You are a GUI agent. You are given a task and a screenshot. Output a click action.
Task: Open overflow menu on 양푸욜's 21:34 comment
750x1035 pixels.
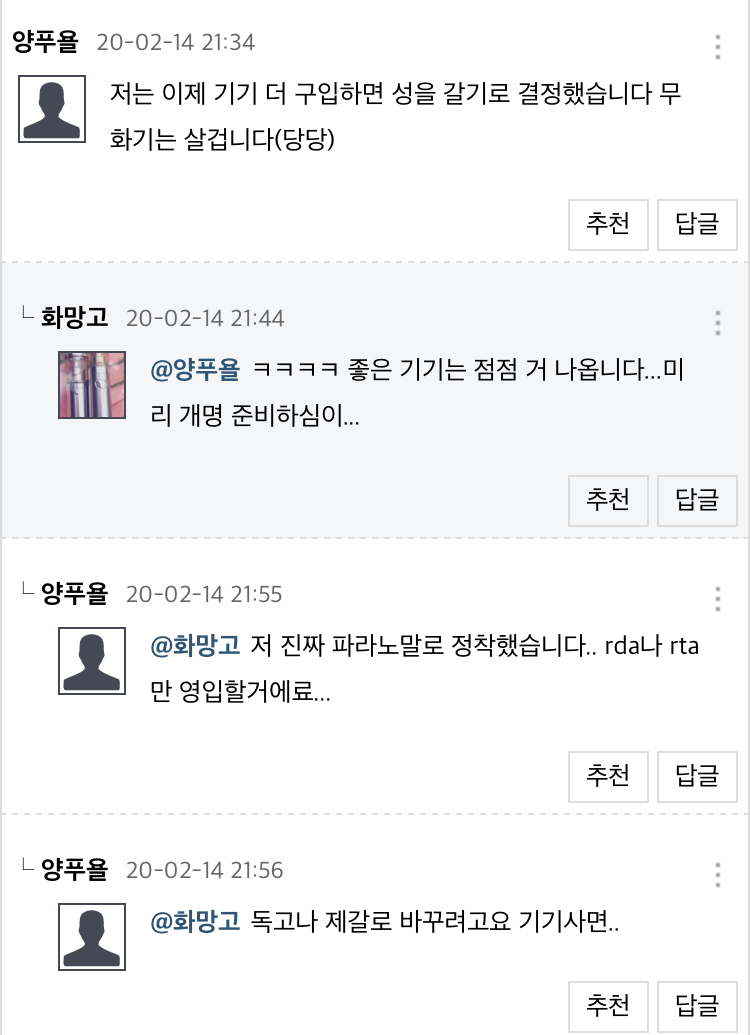coord(718,47)
